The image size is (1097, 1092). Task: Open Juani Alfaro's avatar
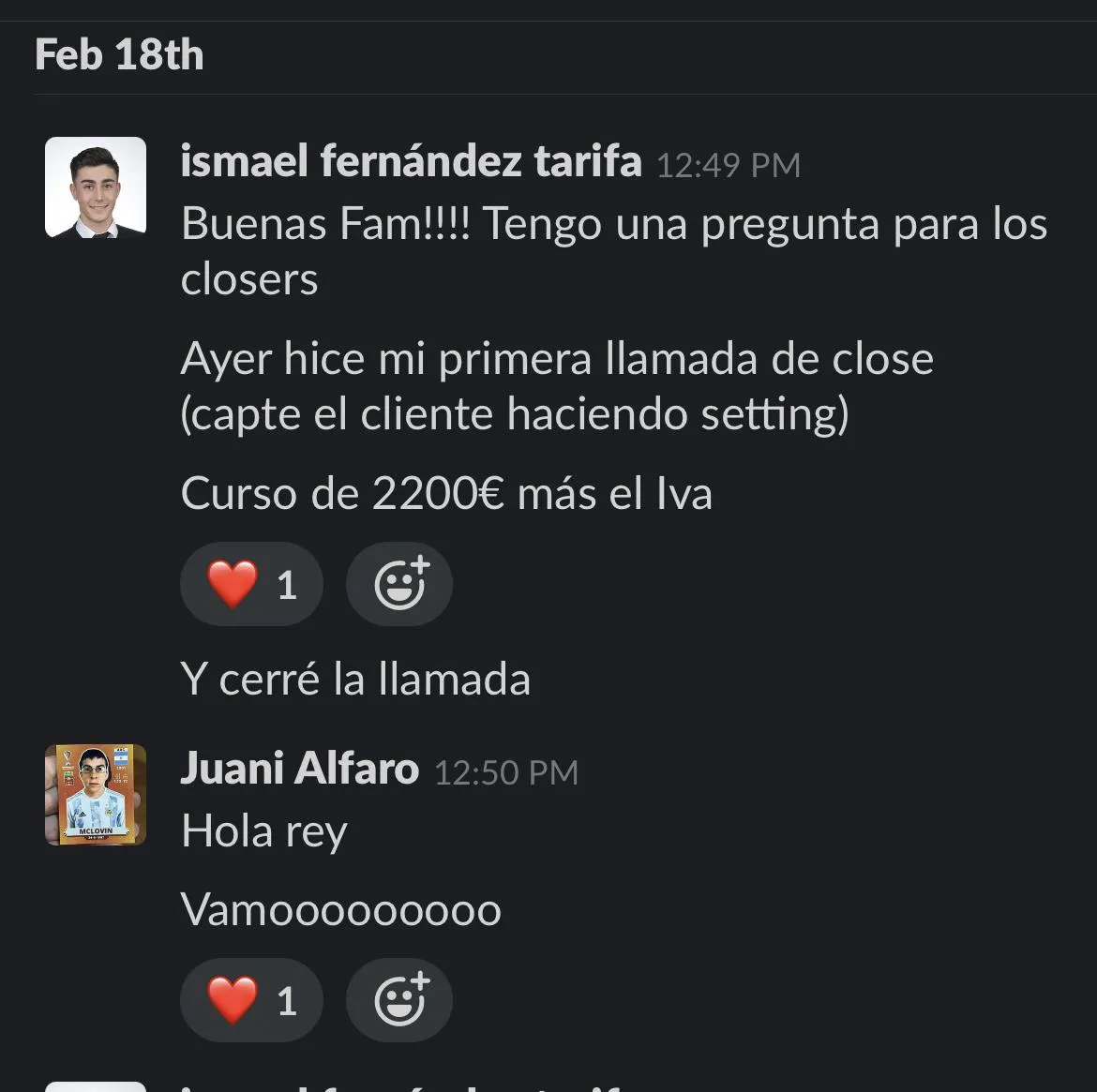(96, 795)
